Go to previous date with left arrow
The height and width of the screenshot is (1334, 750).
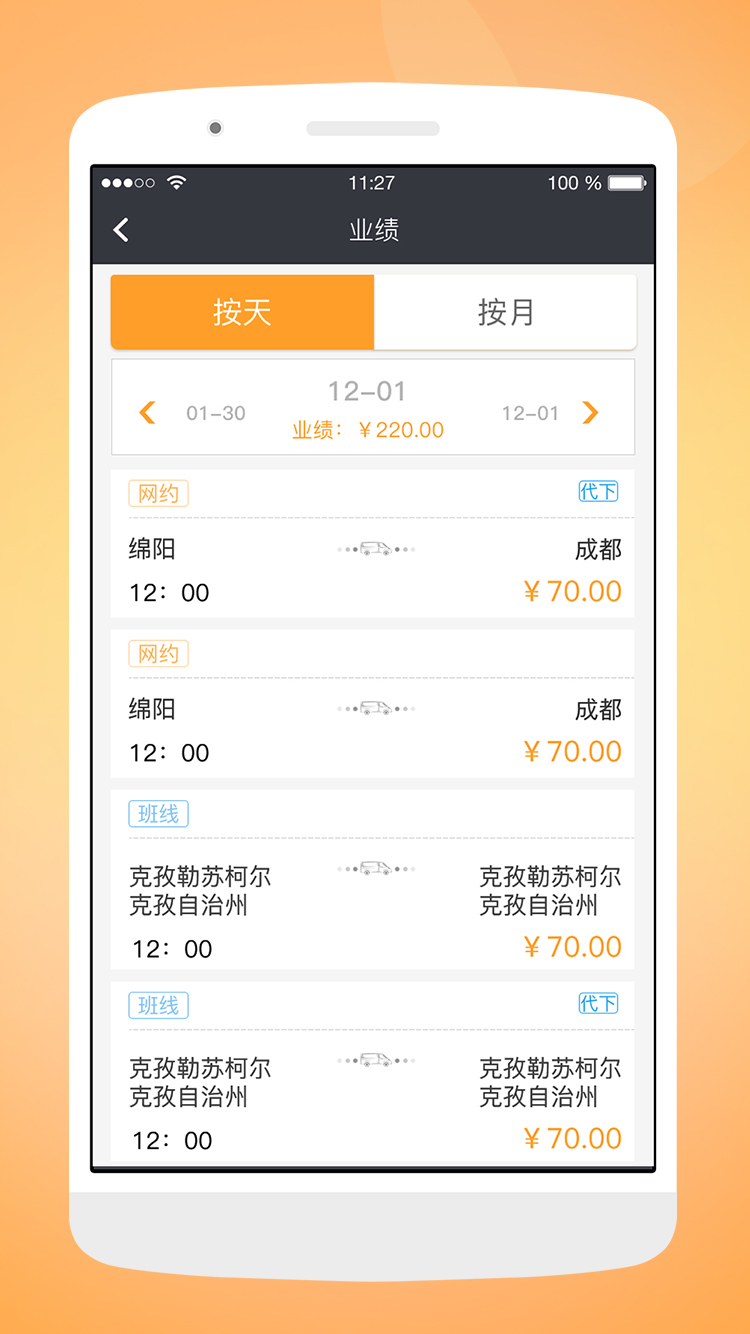tap(147, 412)
